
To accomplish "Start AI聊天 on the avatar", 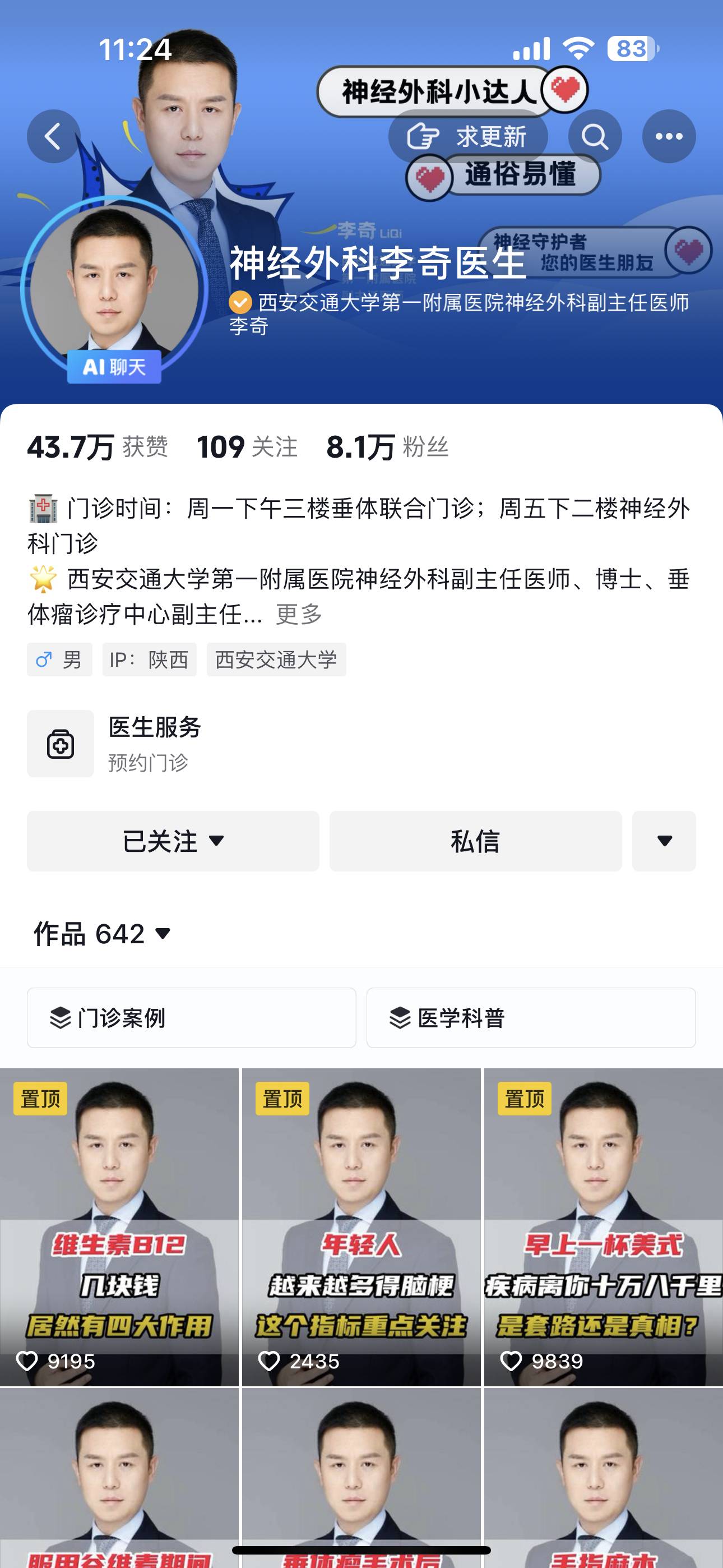I will pyautogui.click(x=114, y=366).
